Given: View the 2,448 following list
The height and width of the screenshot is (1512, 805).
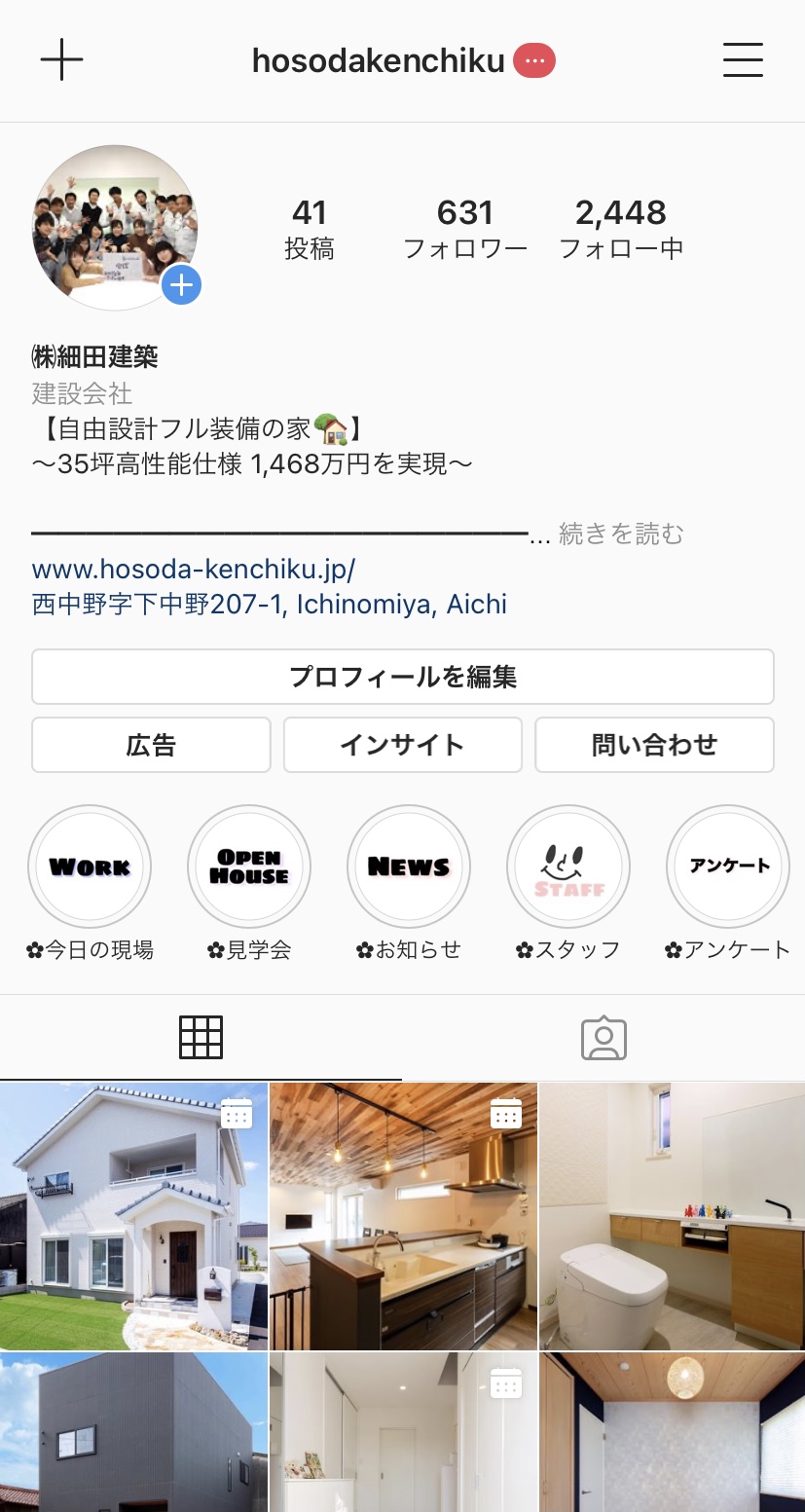Looking at the screenshot, I should 621,229.
